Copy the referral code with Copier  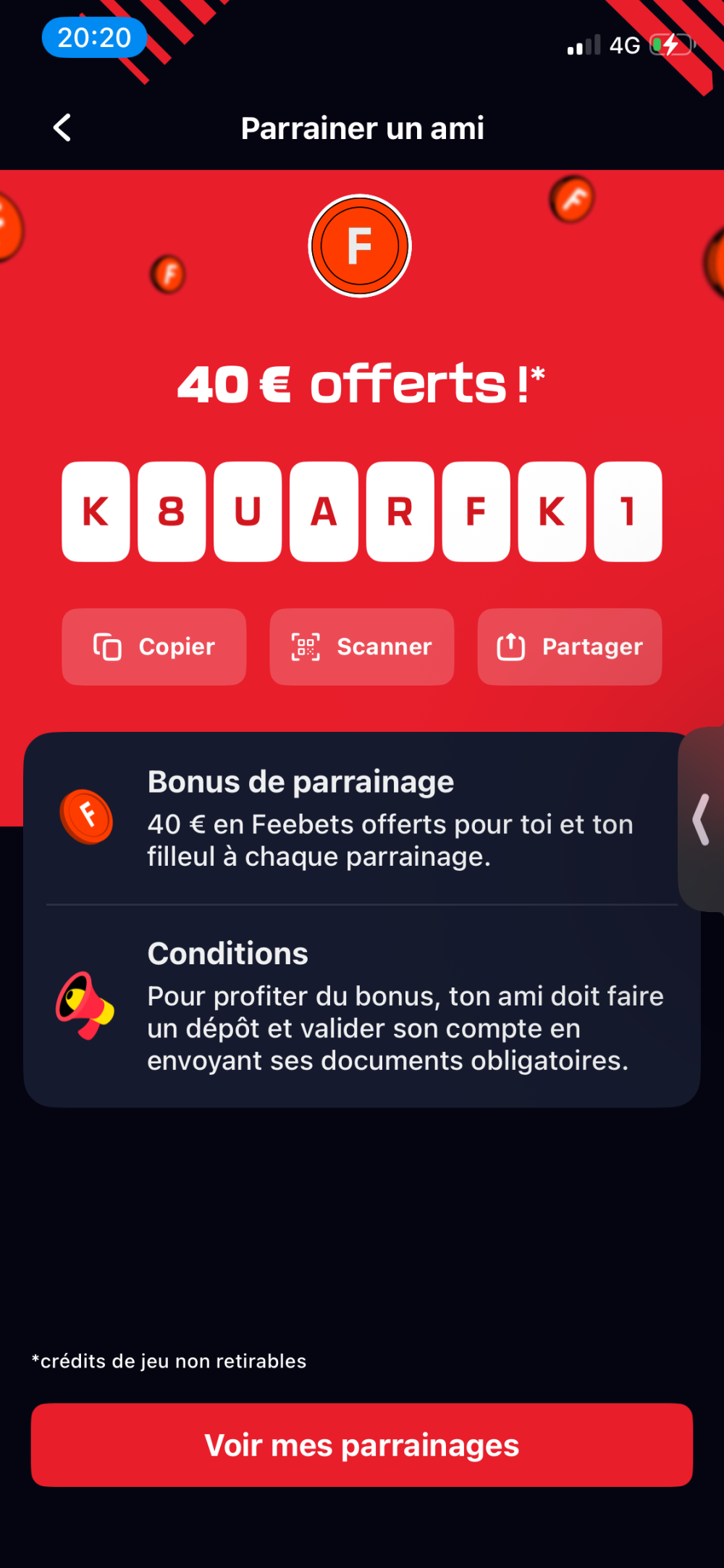tap(154, 646)
